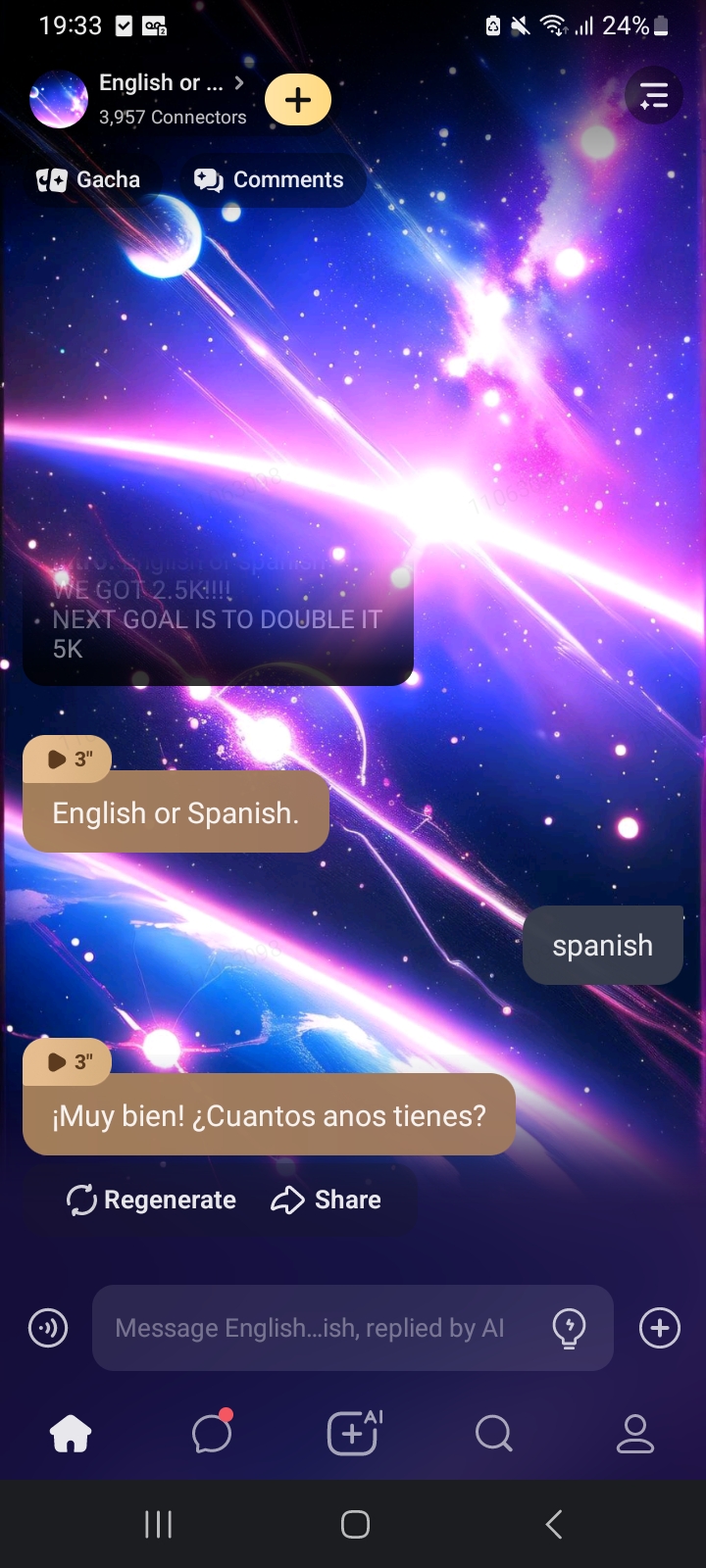
Task: Open the plus attachments button
Action: [659, 1329]
